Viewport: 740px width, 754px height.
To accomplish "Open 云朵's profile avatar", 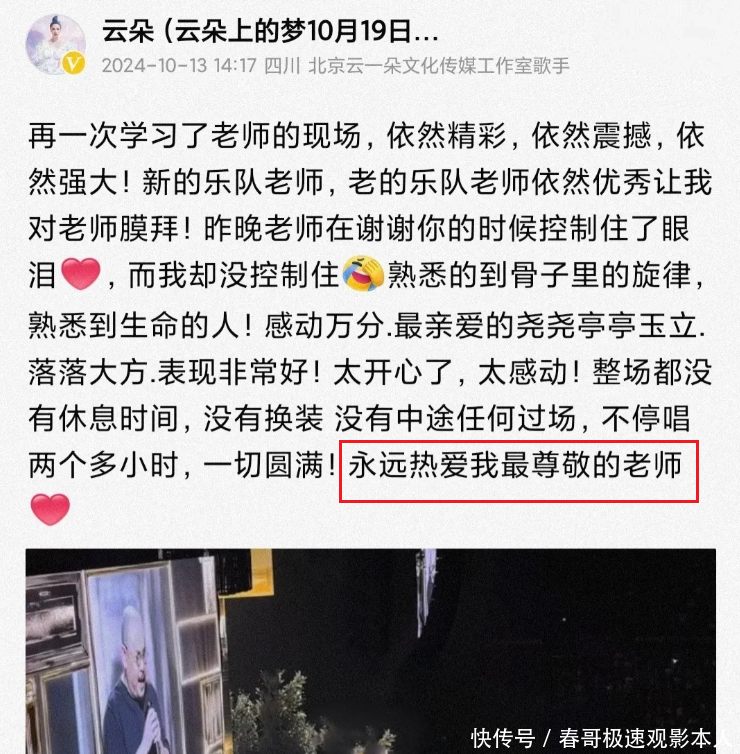I will (x=56, y=45).
